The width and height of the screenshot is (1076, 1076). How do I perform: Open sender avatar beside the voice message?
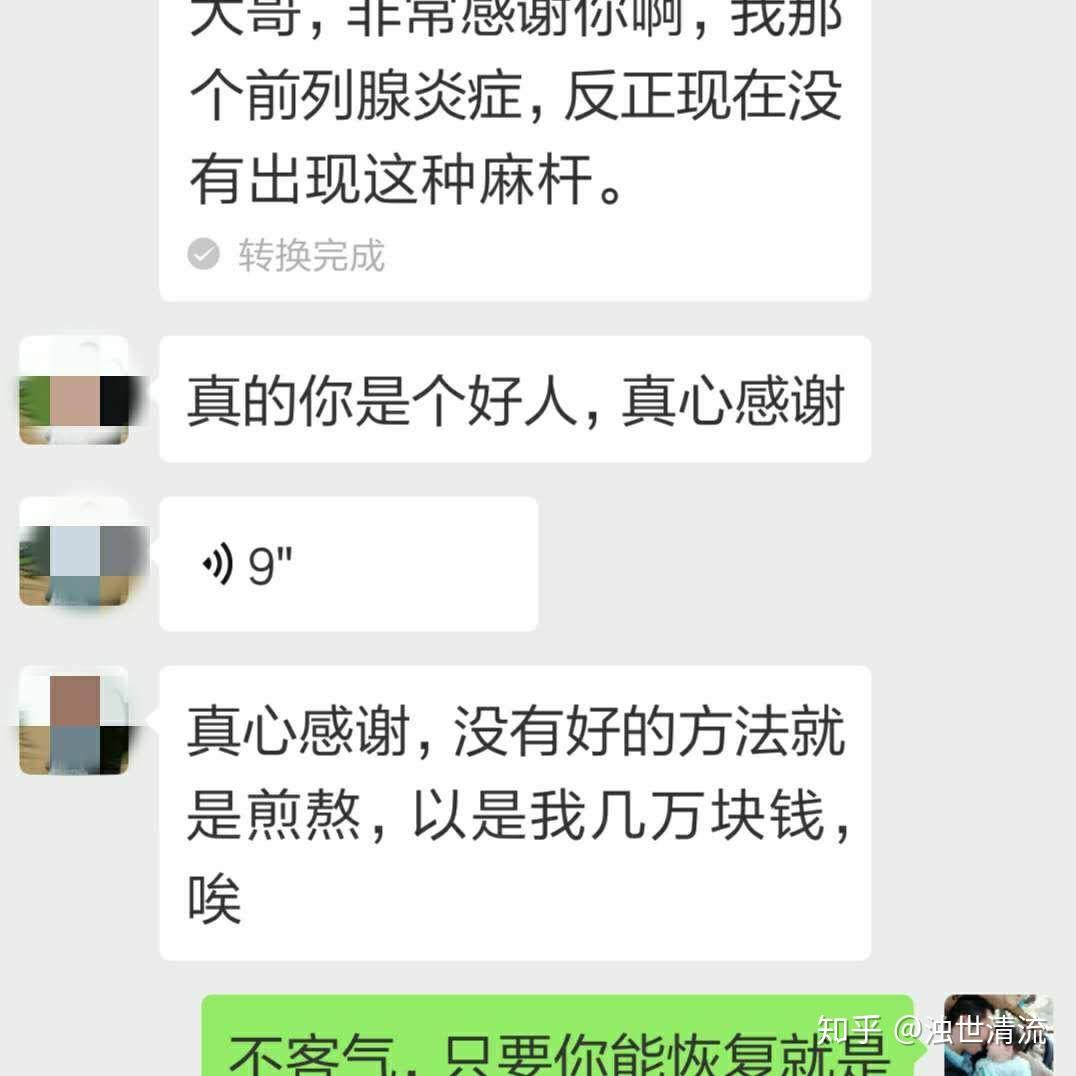coord(75,553)
